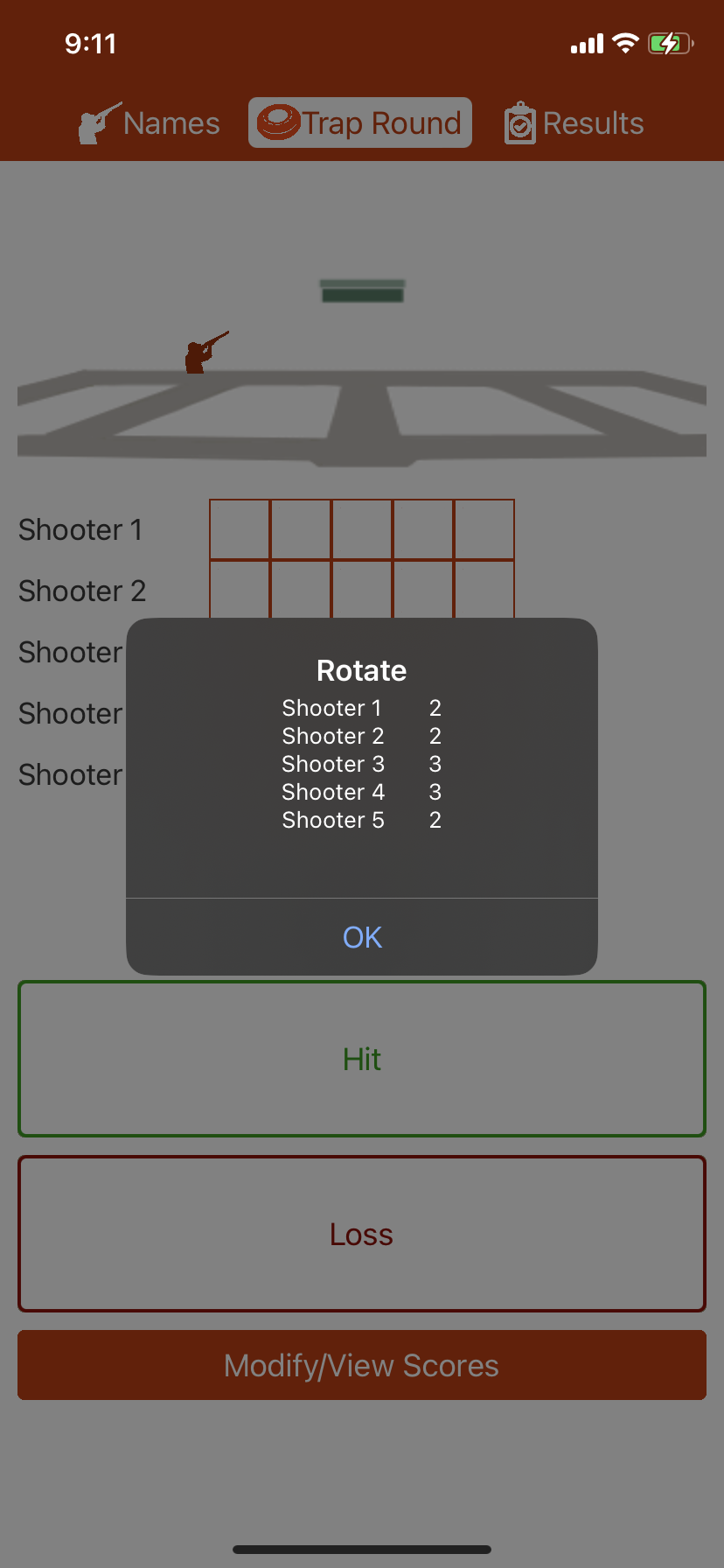Switch to the Names tab

tap(149, 123)
